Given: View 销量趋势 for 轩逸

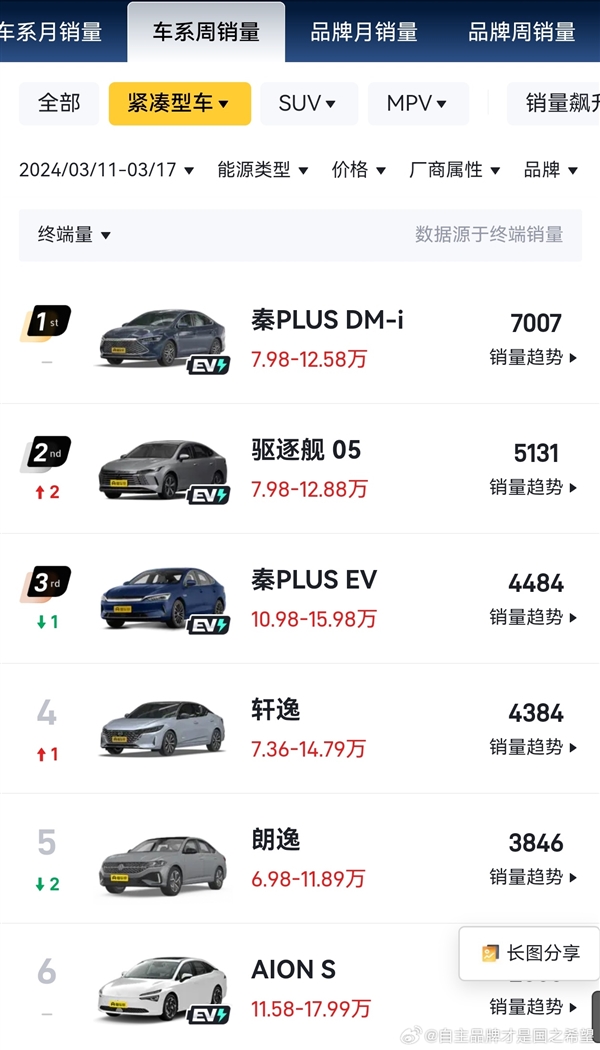Looking at the screenshot, I should tap(533, 747).
